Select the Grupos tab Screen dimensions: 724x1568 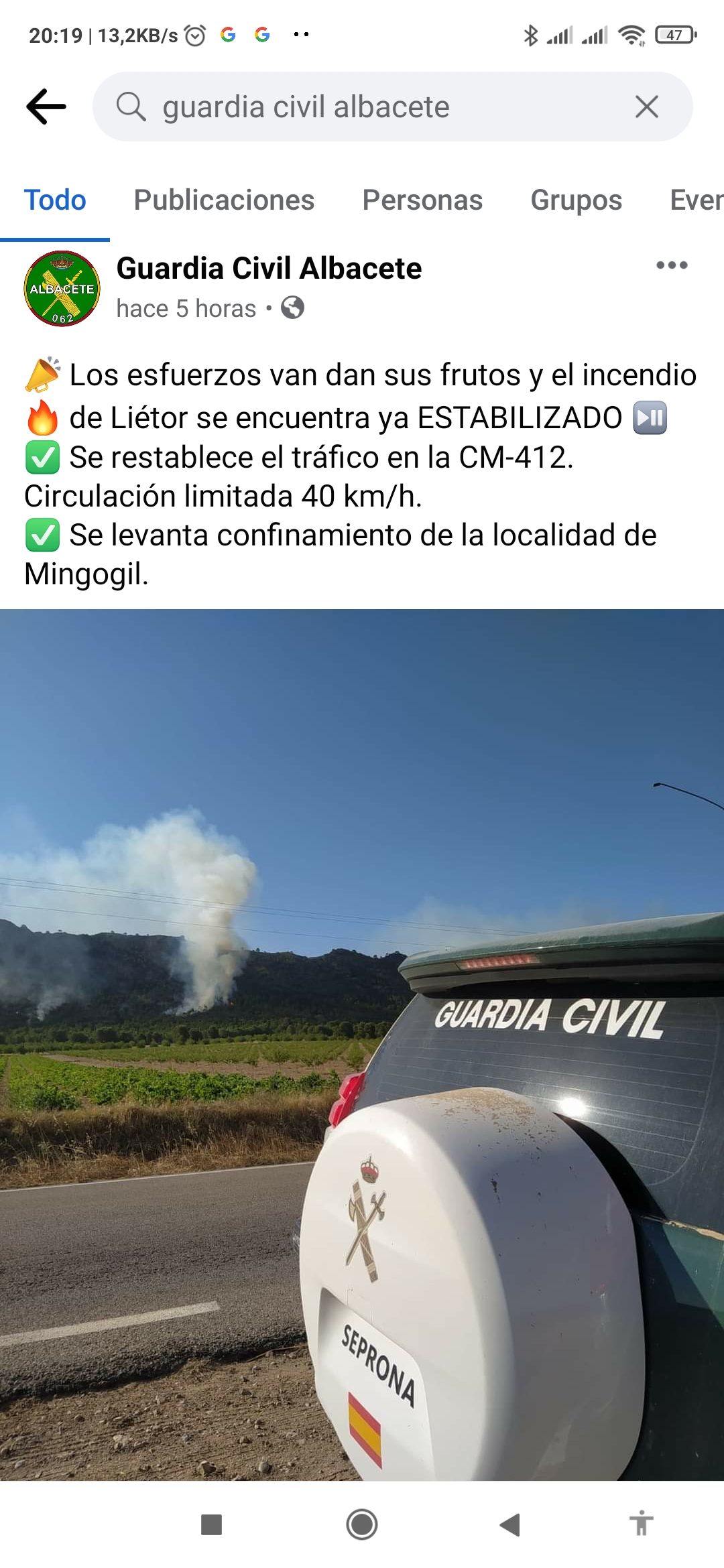click(x=577, y=200)
